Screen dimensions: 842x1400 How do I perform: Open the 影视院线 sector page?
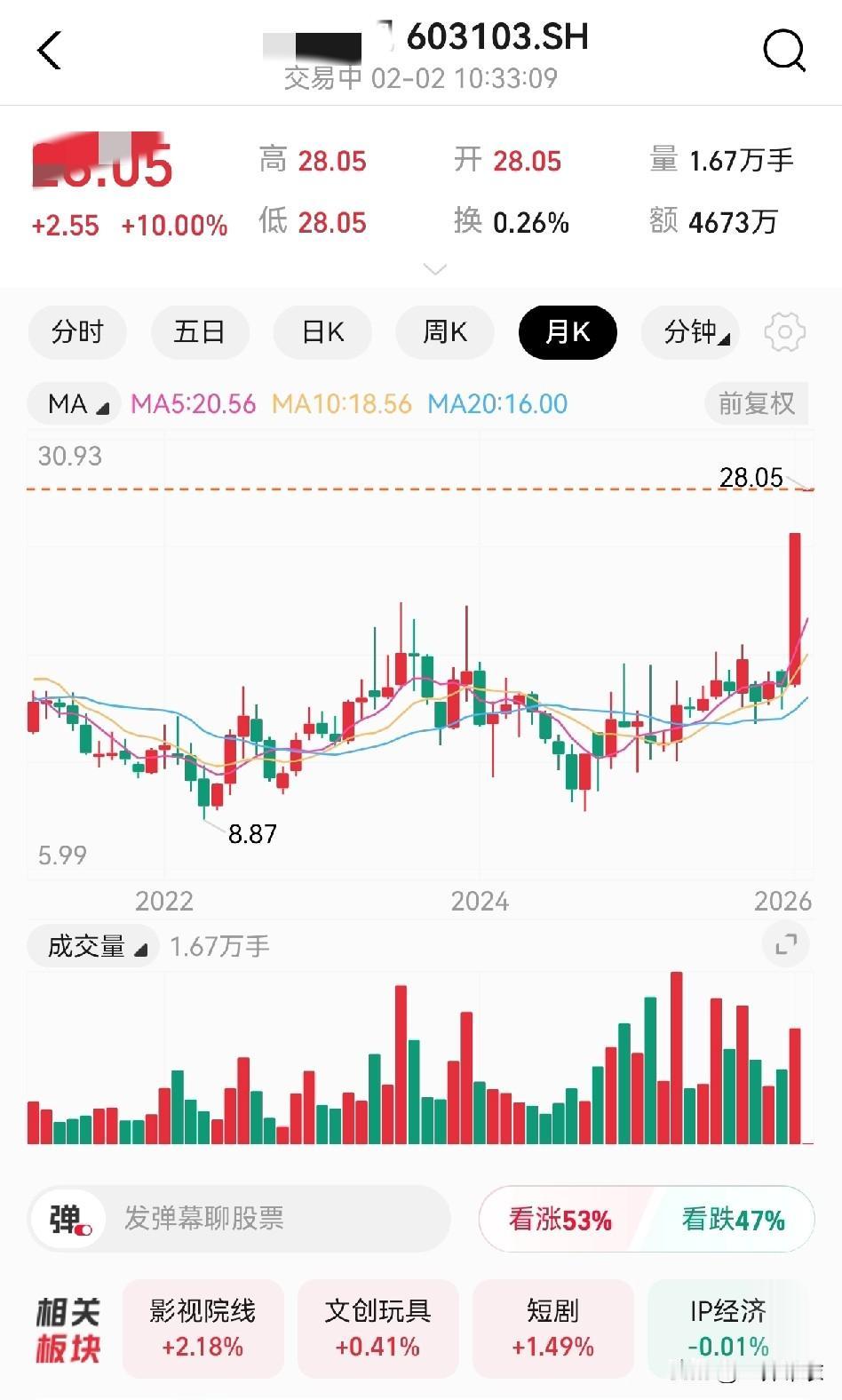203,1329
